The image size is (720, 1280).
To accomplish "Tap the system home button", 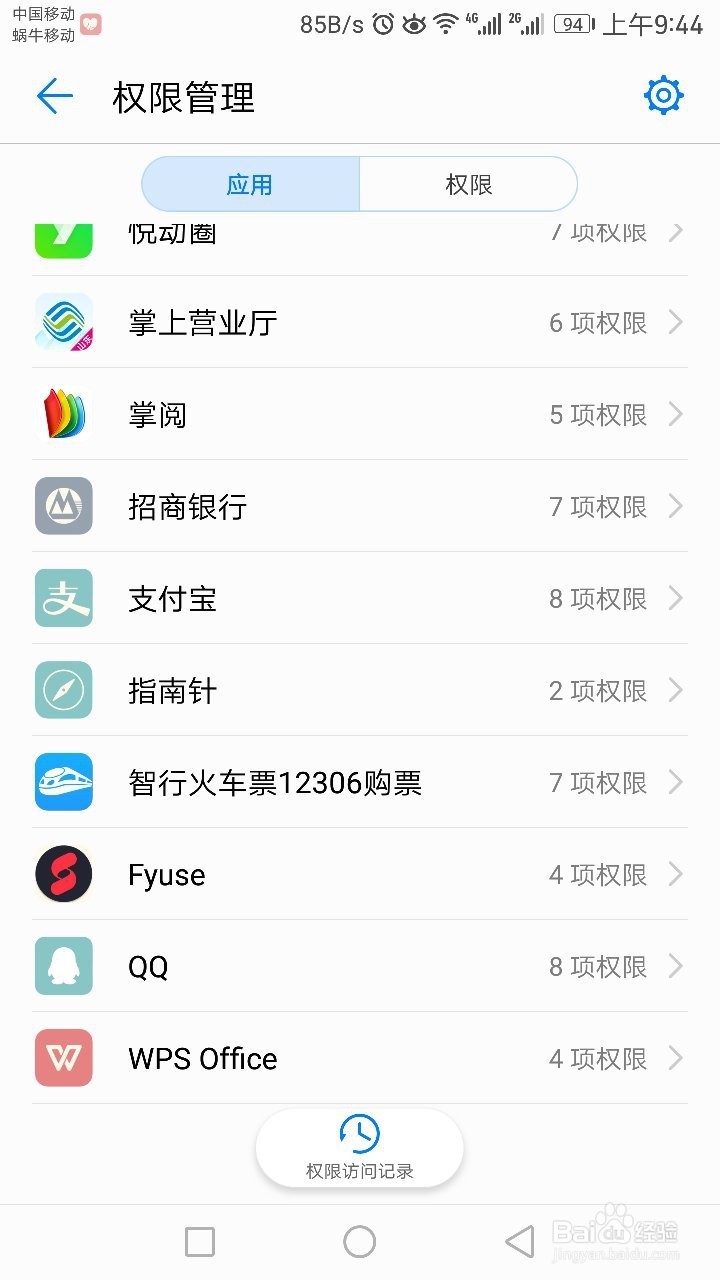I will [x=360, y=1242].
